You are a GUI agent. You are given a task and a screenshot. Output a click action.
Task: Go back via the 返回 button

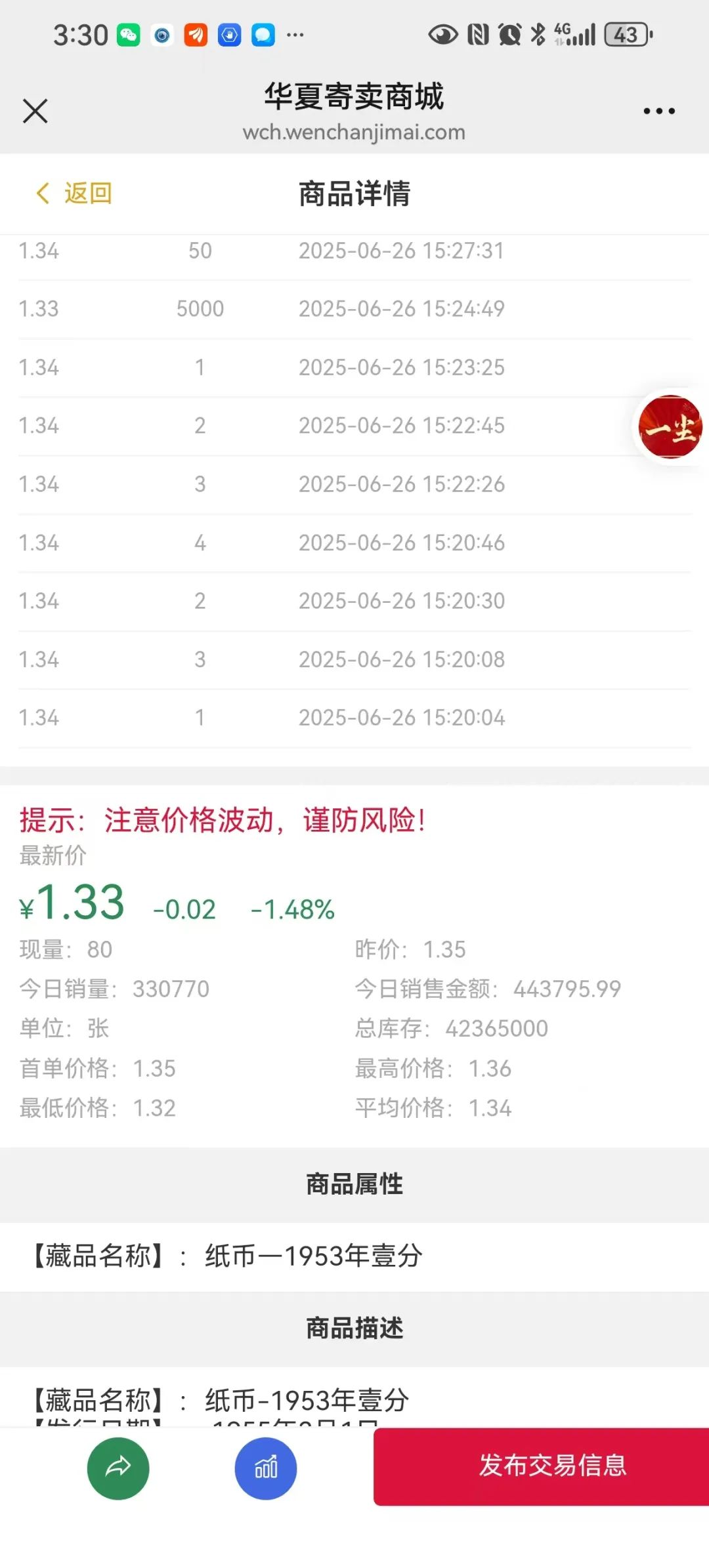74,193
